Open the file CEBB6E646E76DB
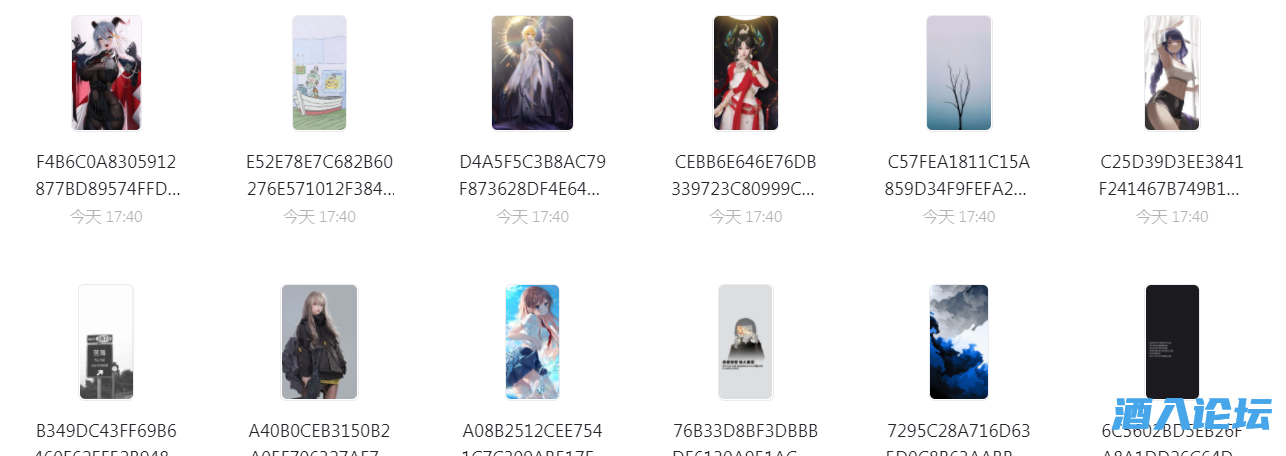 pyautogui.click(x=745, y=73)
